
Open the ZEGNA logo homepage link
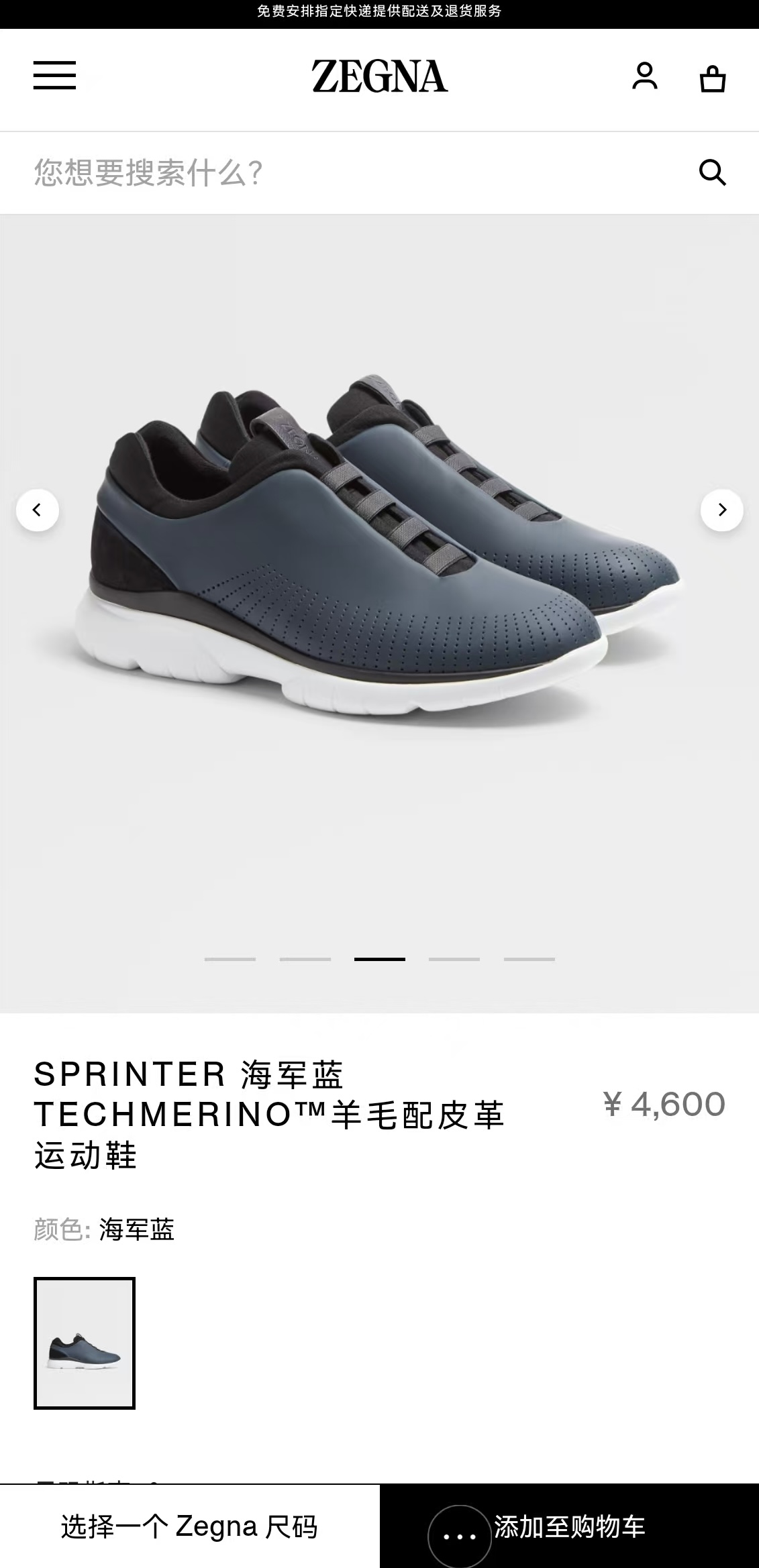[380, 76]
